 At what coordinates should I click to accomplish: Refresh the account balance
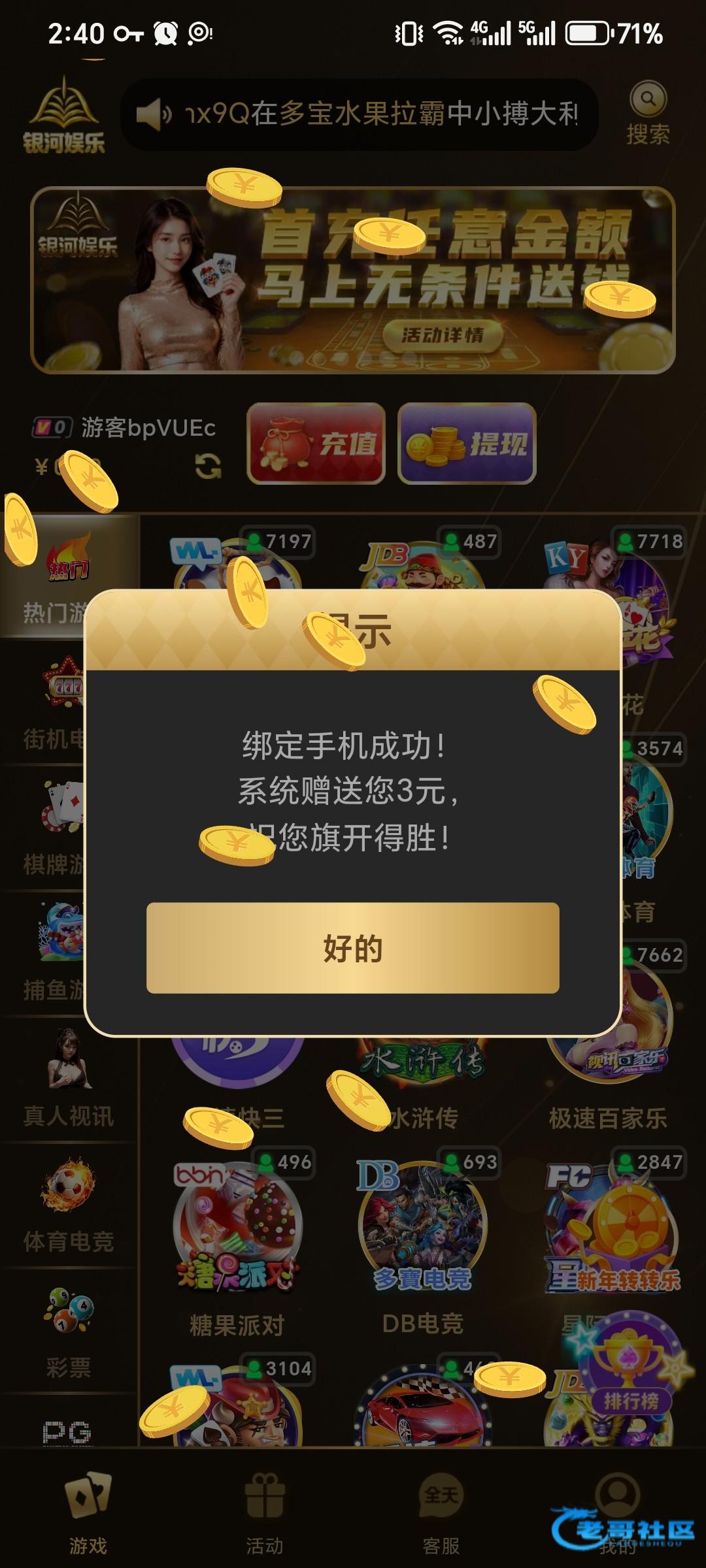tap(208, 466)
